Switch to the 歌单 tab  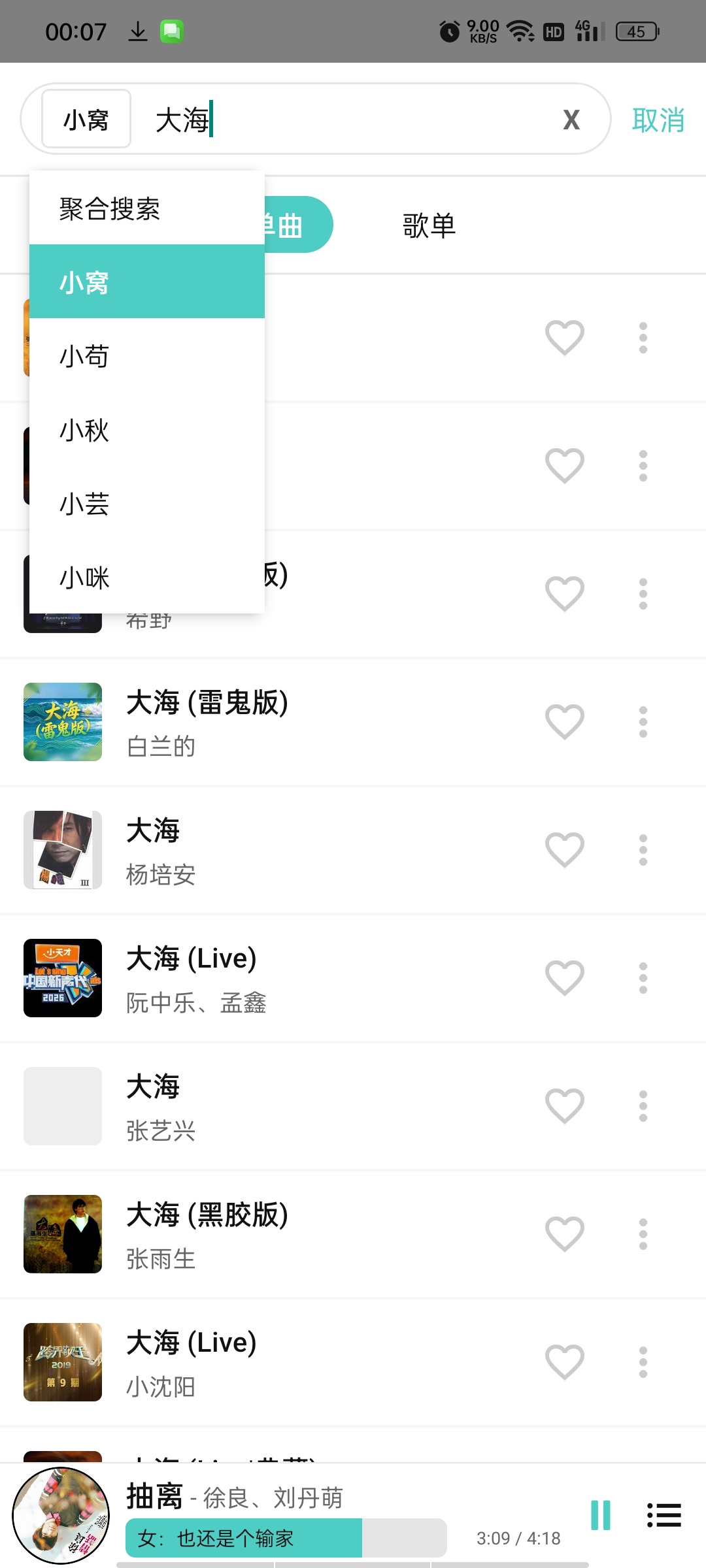pyautogui.click(x=429, y=225)
